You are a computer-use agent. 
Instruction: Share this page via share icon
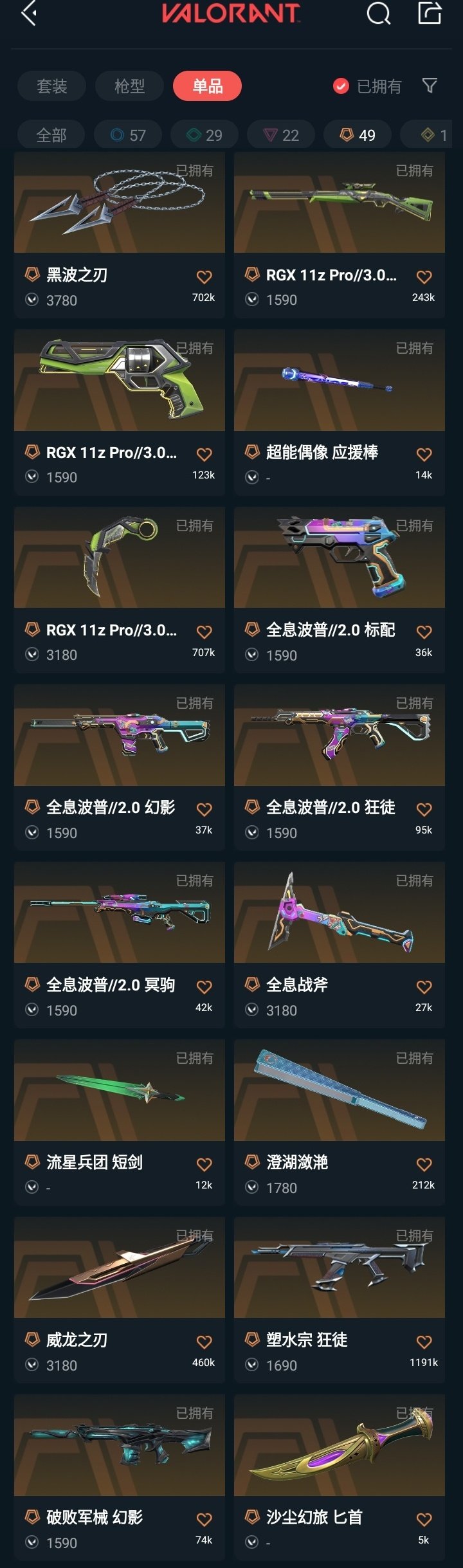[x=430, y=13]
